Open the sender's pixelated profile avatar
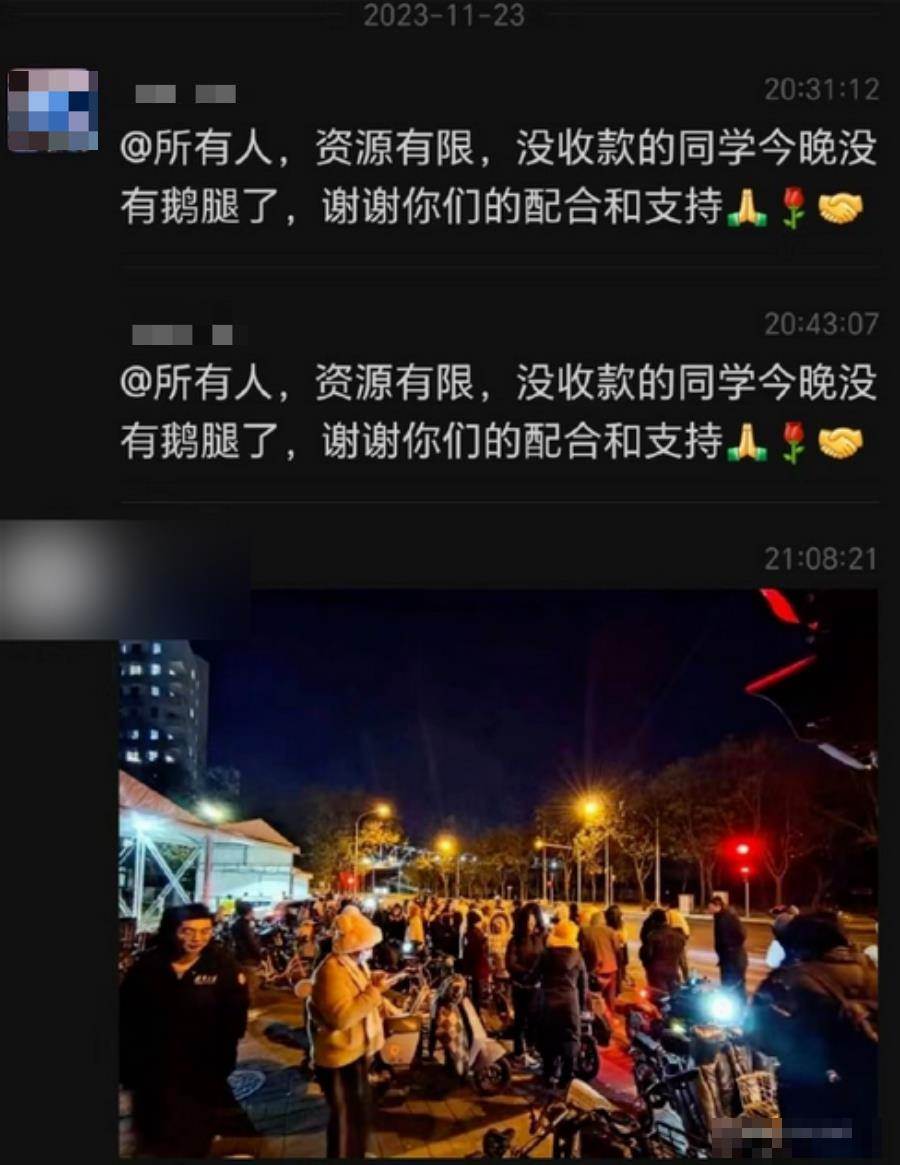 coord(53,110)
